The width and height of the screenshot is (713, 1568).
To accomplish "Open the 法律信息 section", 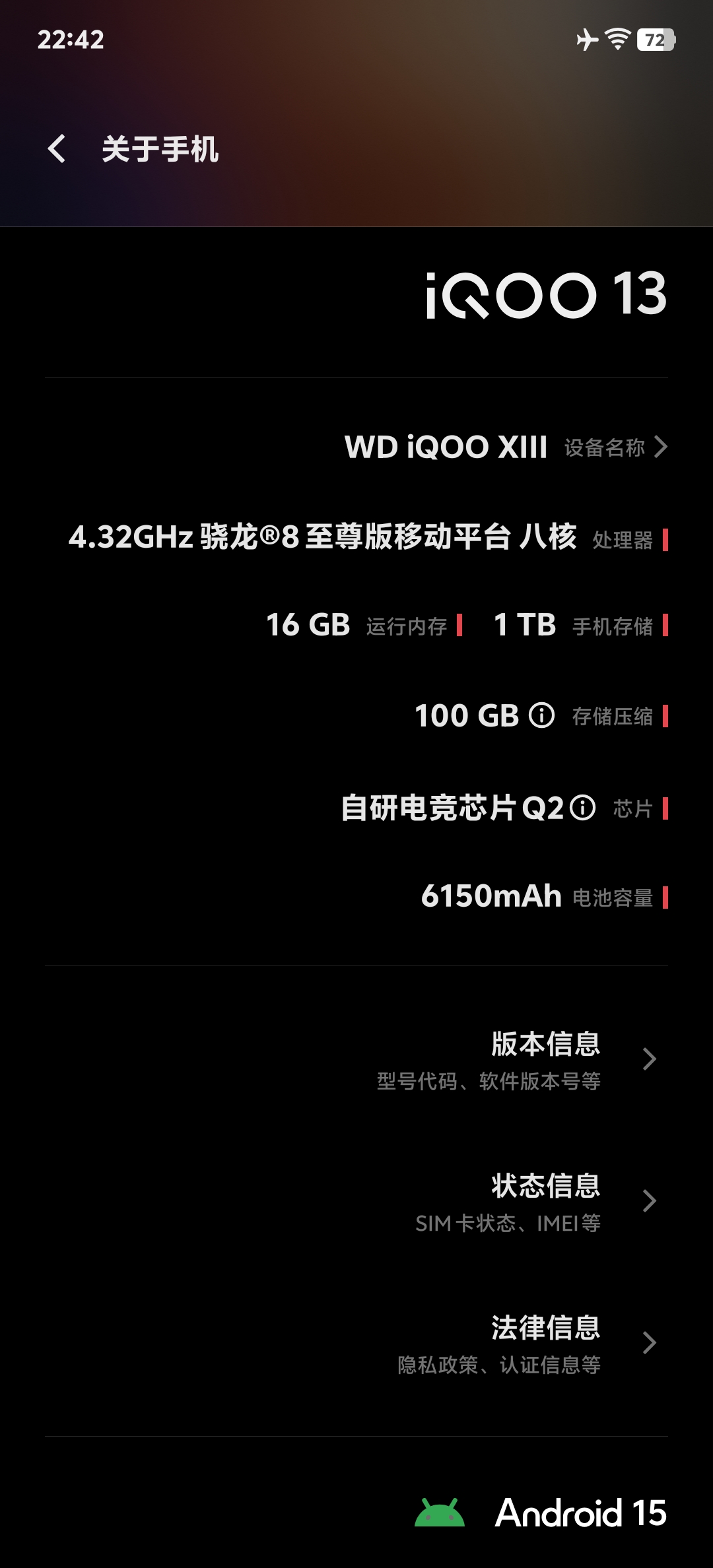I will (x=547, y=1343).
